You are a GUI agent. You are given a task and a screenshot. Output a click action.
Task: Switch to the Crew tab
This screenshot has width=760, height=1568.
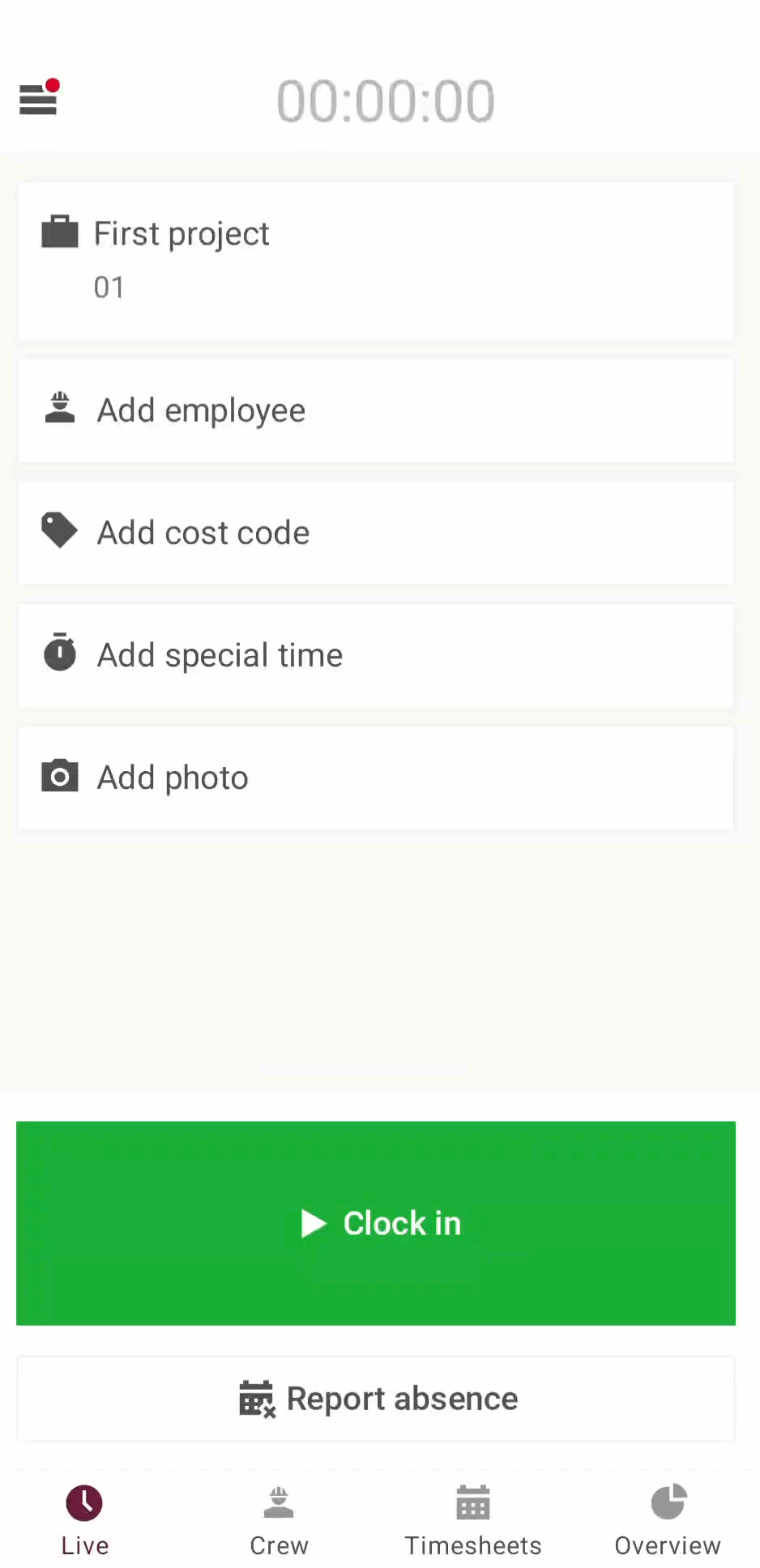(279, 1520)
